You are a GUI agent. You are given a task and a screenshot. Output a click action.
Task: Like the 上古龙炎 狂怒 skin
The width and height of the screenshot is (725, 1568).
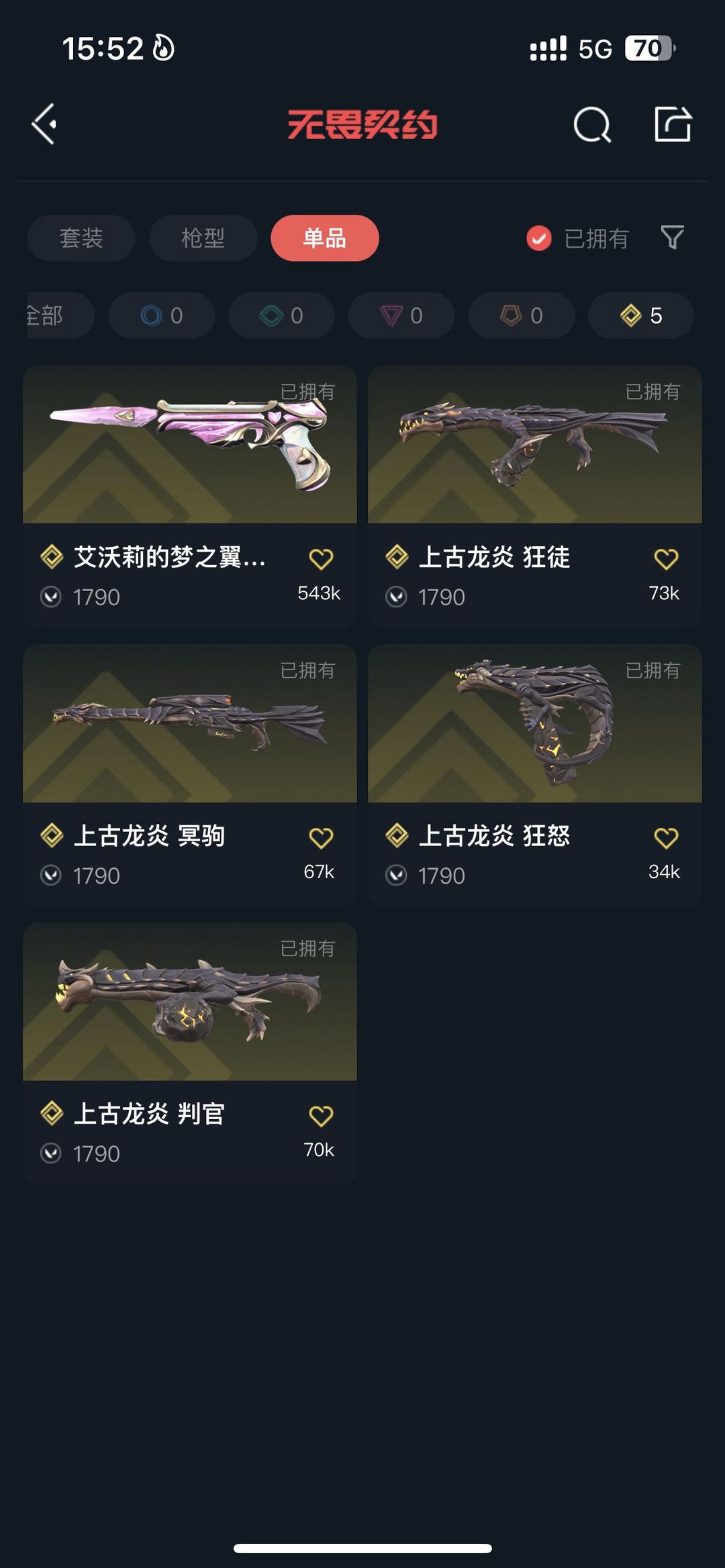click(x=666, y=838)
